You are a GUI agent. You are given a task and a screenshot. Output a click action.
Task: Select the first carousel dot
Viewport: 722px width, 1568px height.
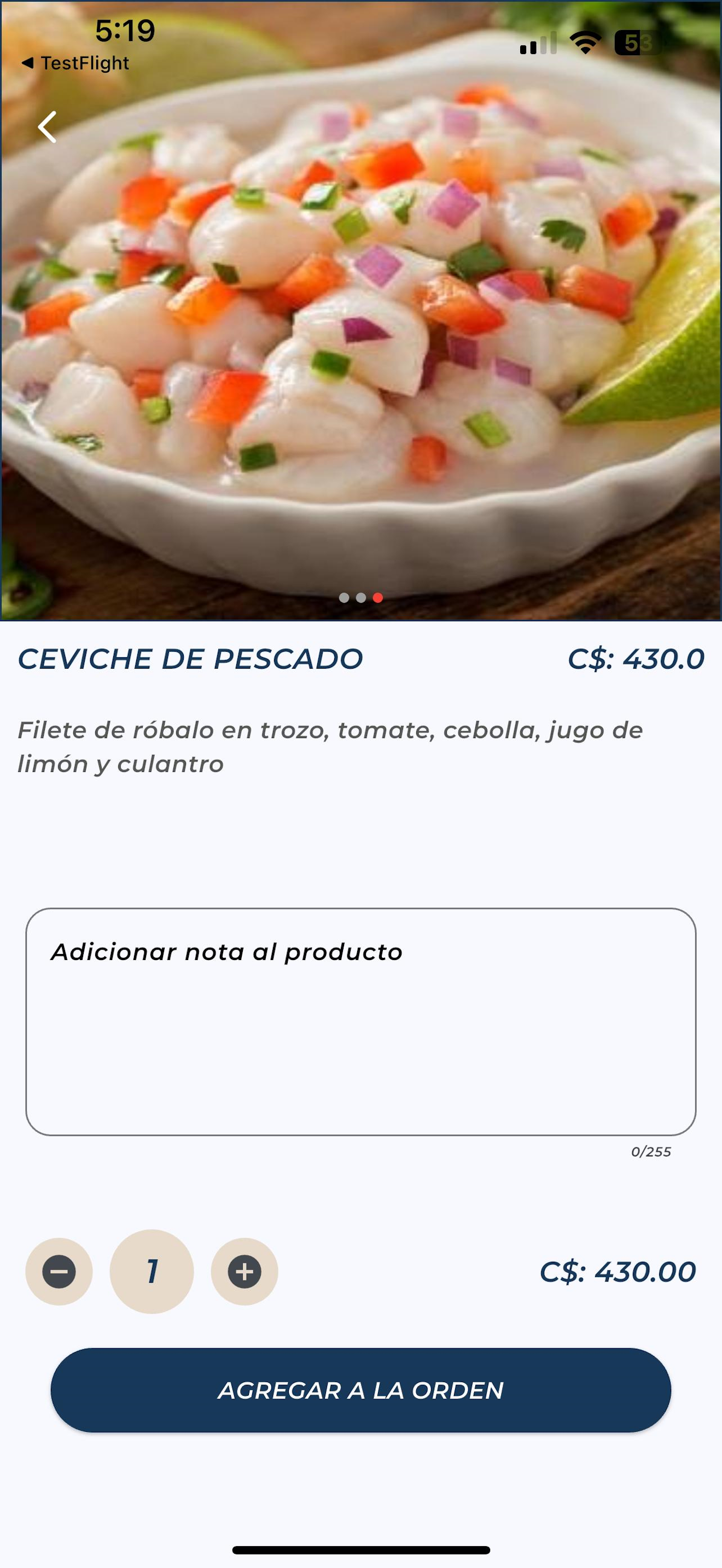(x=344, y=598)
